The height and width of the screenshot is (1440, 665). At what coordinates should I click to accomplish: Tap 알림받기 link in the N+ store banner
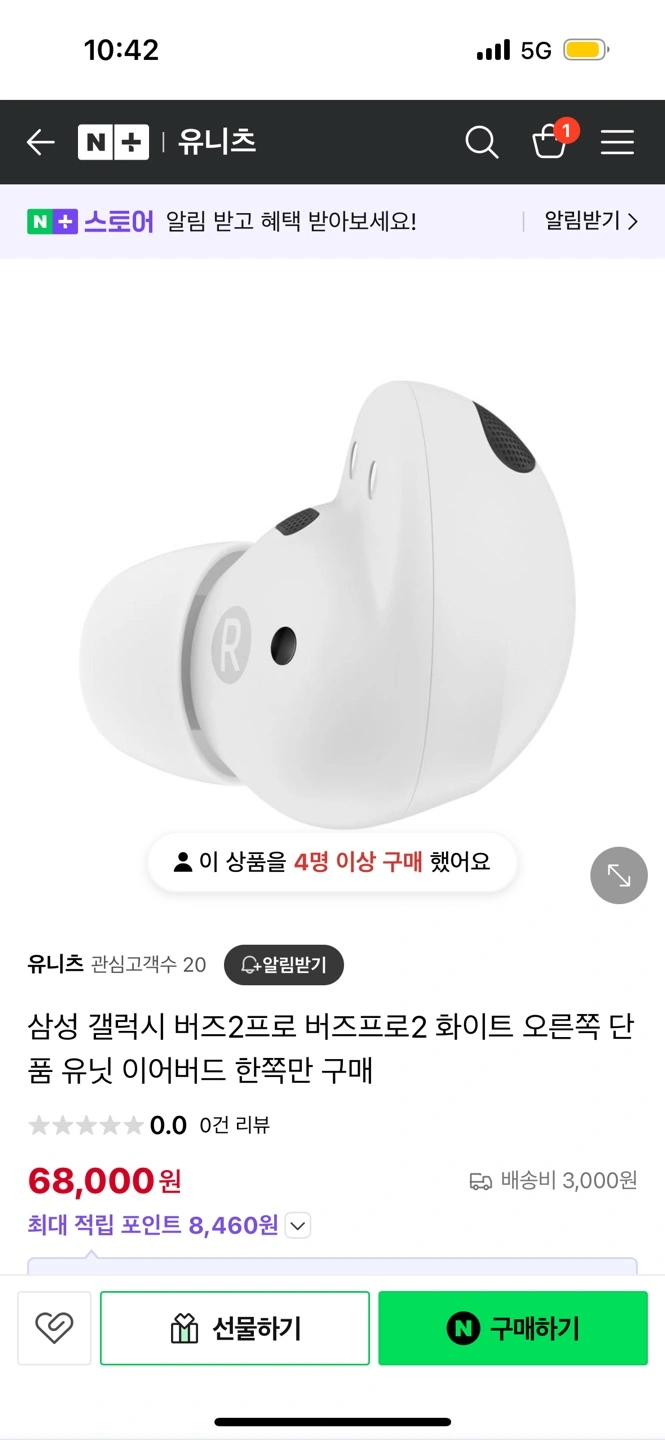point(590,221)
